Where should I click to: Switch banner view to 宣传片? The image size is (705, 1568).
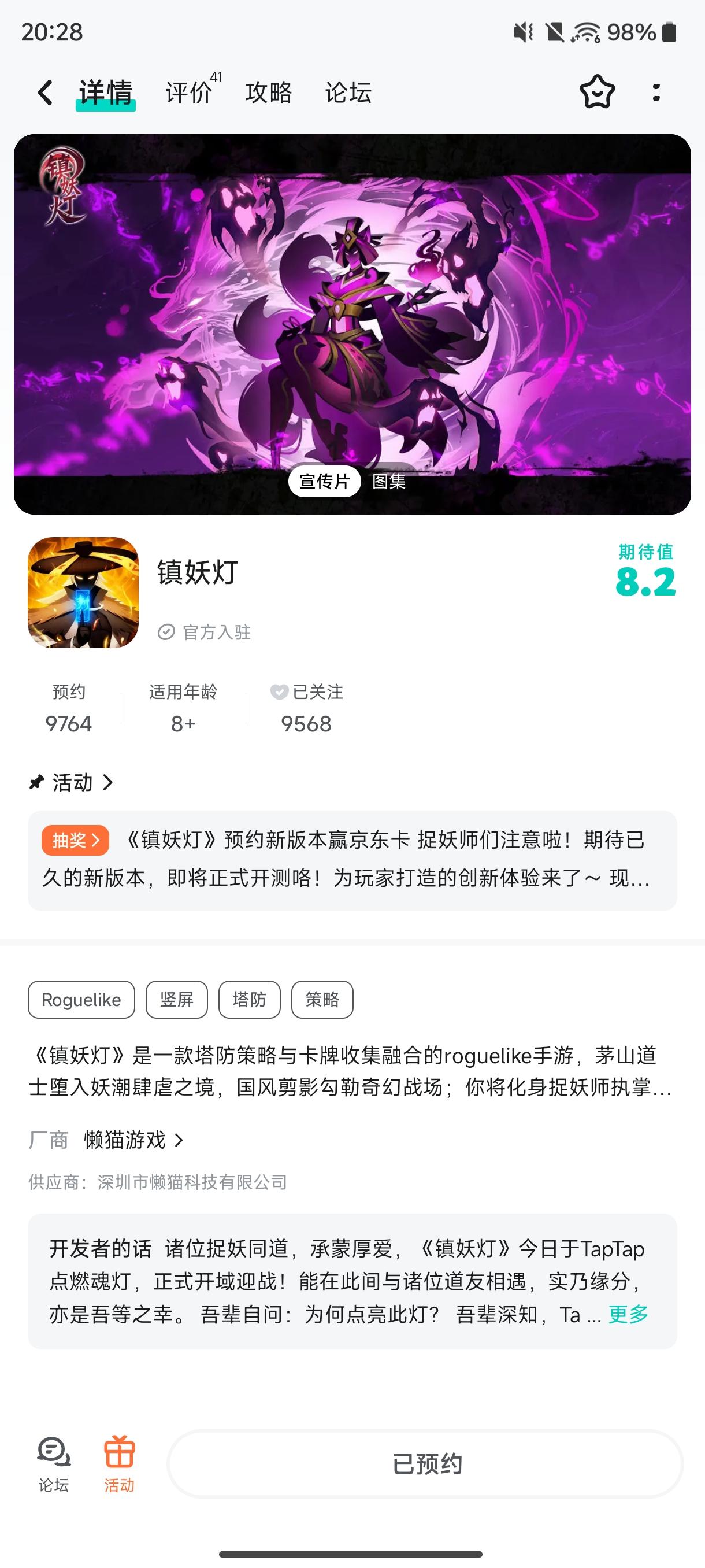point(324,483)
